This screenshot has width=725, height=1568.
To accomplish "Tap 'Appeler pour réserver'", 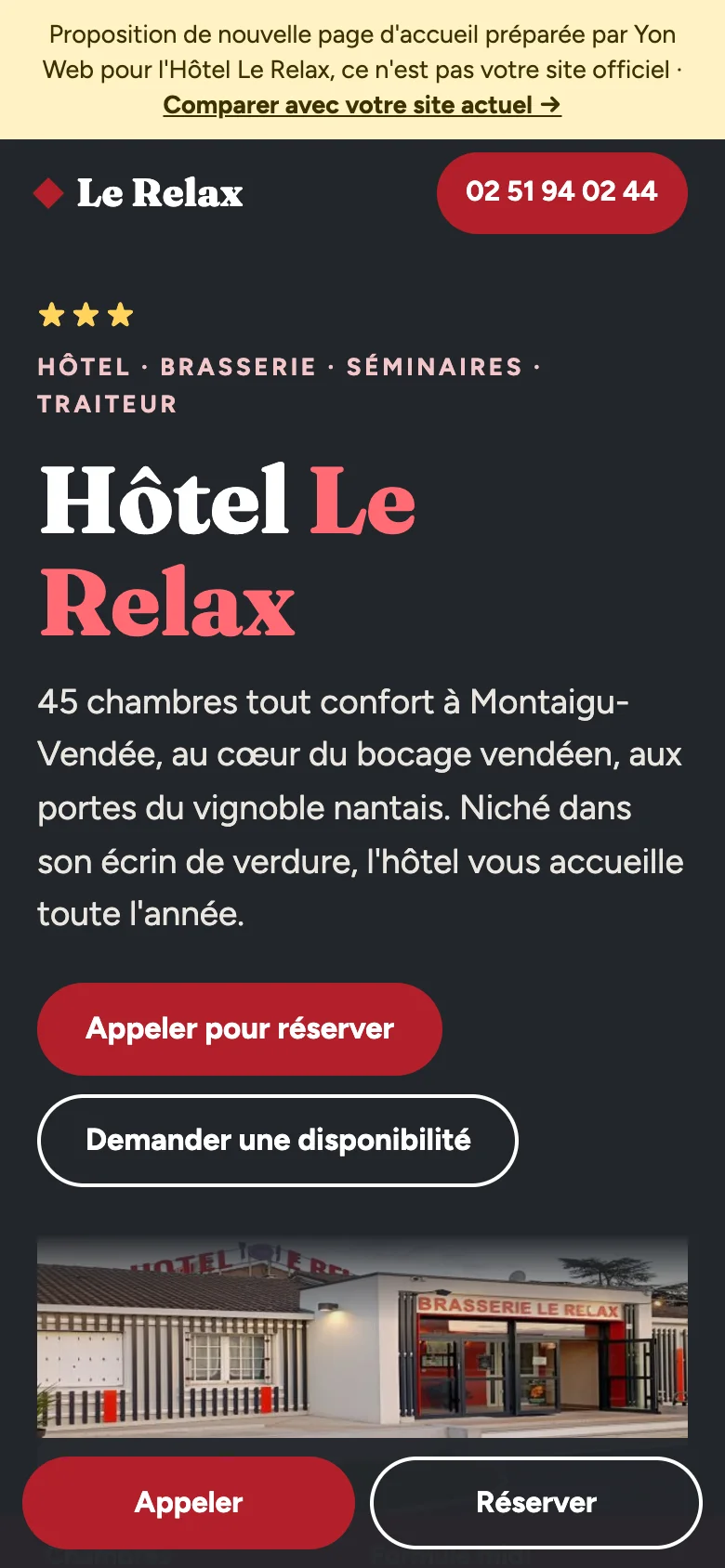I will [240, 1029].
